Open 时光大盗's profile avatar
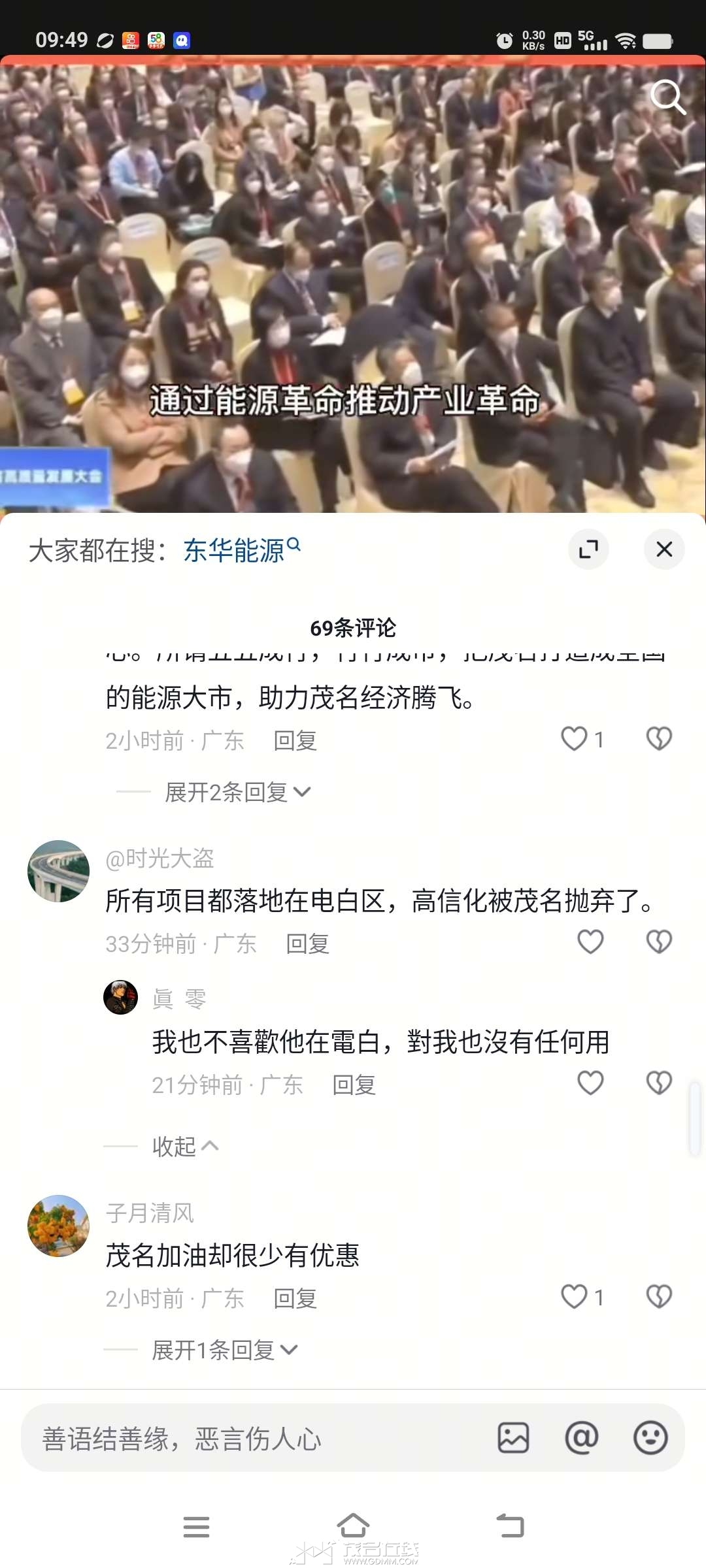 (58, 871)
